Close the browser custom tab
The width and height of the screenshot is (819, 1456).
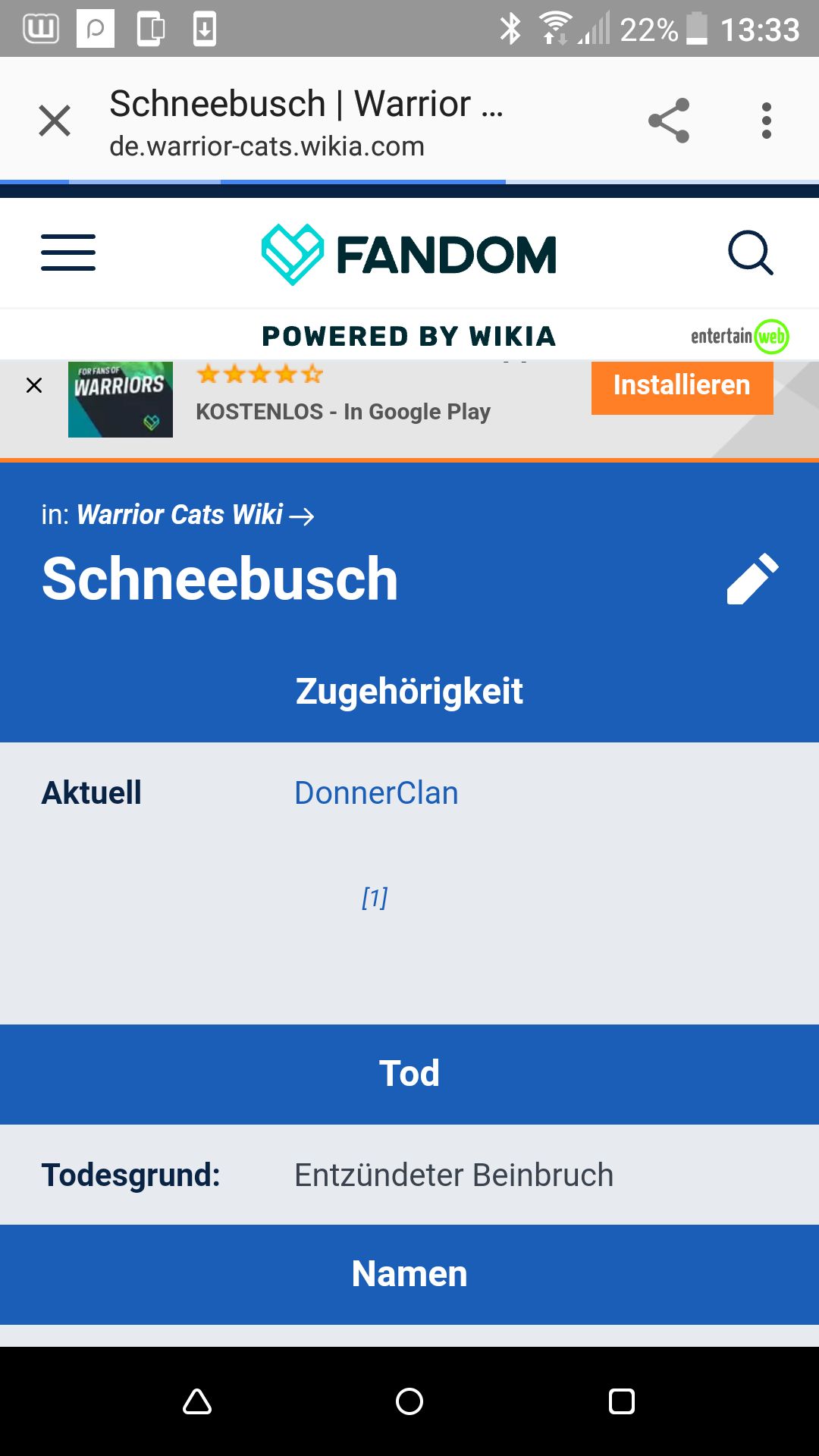[55, 121]
